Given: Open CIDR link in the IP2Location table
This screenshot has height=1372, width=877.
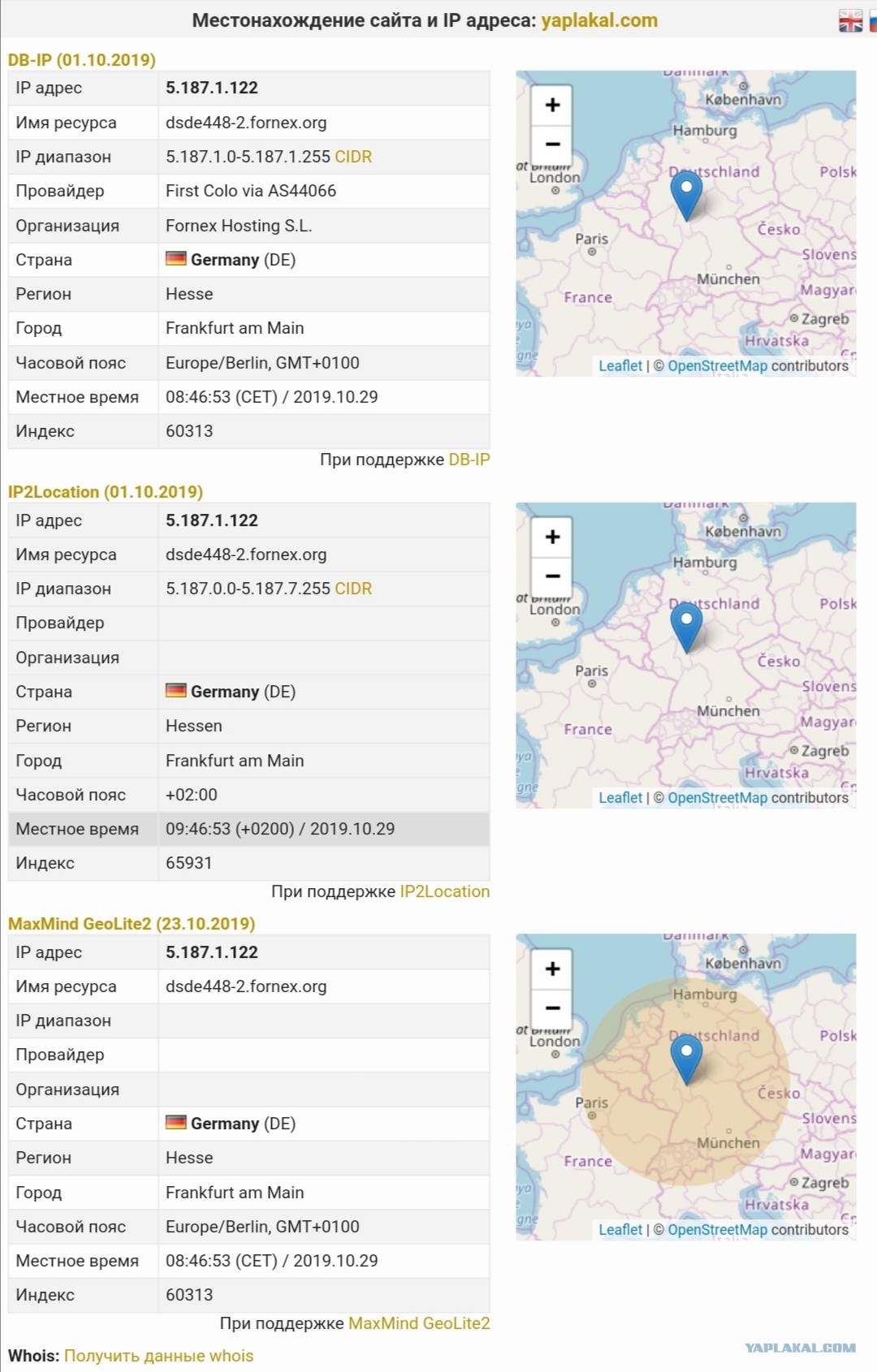Looking at the screenshot, I should (x=353, y=589).
